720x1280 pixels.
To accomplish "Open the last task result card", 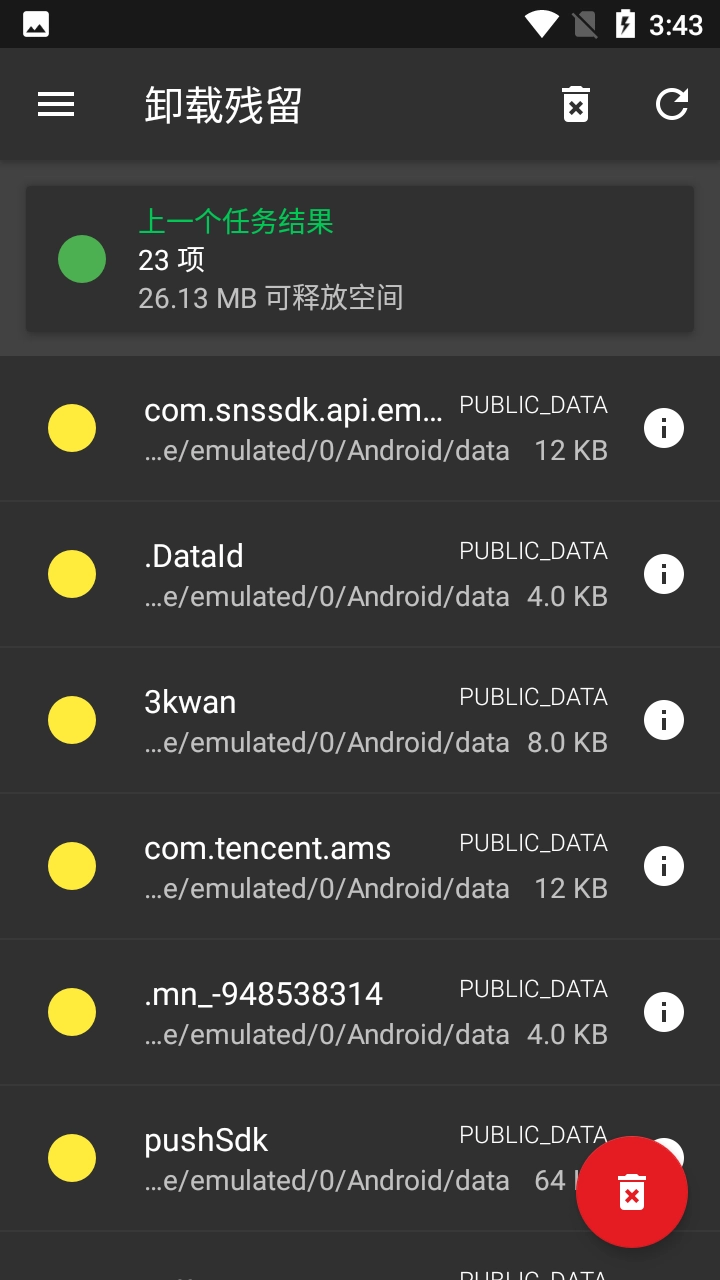I will 360,259.
